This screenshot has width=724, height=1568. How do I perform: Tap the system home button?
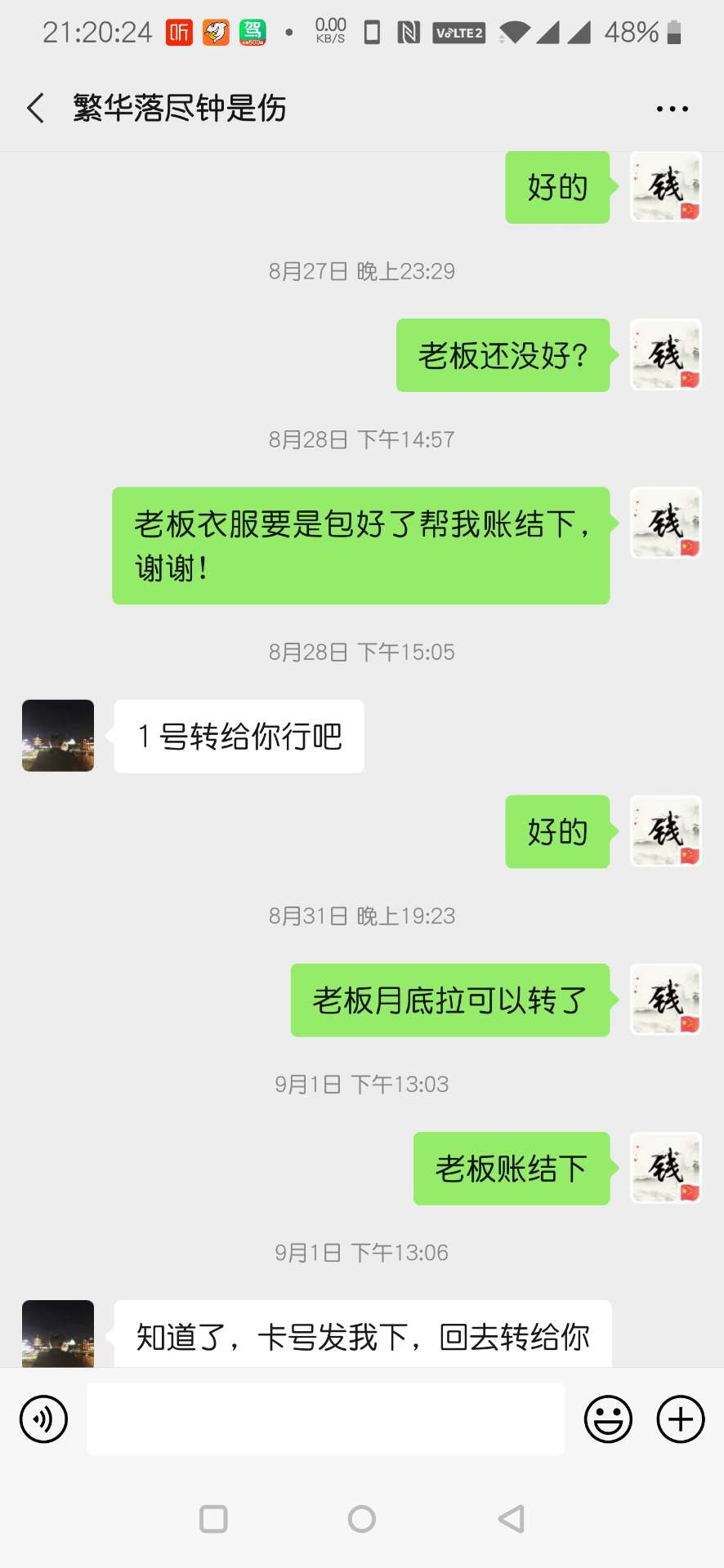click(x=361, y=1519)
